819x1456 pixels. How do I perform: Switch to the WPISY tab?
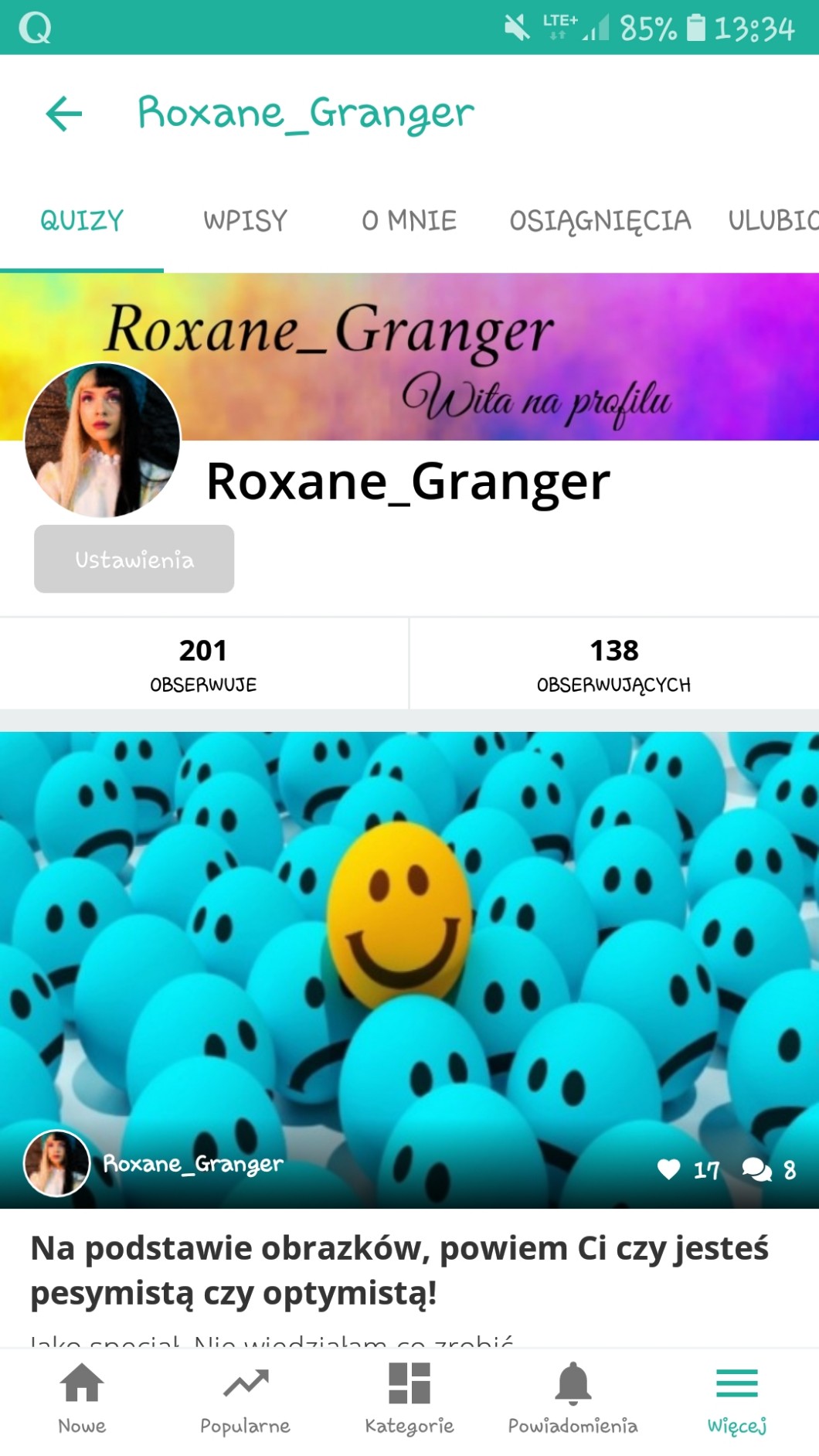tap(245, 221)
